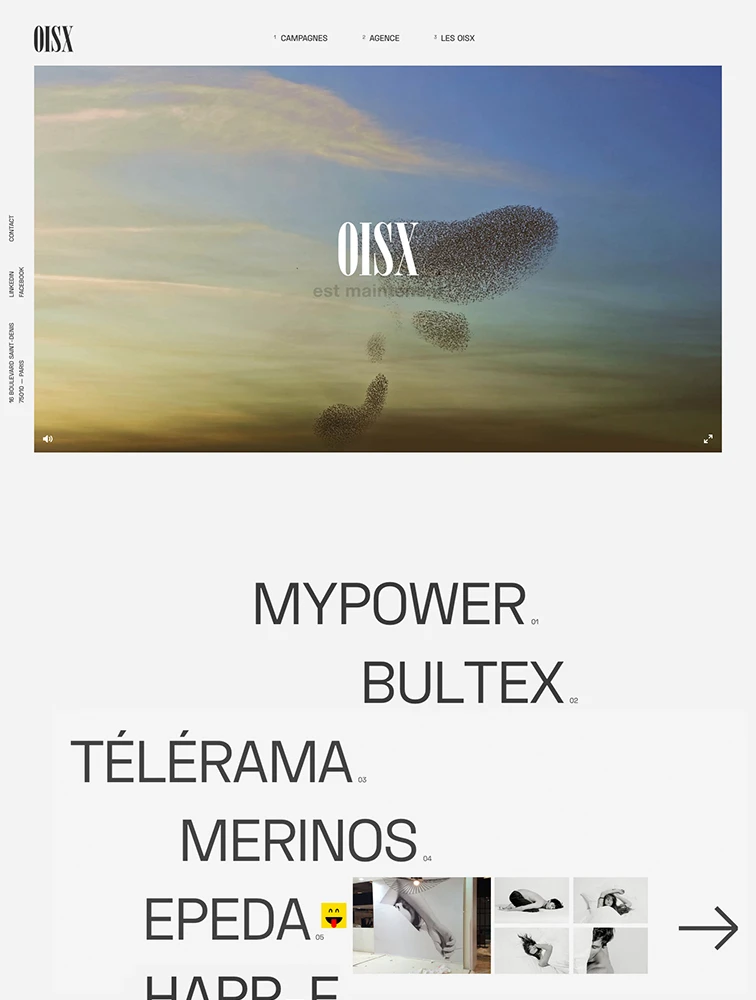This screenshot has height=1000, width=756.
Task: Open the Contact link in the sidebar
Action: [x=12, y=228]
